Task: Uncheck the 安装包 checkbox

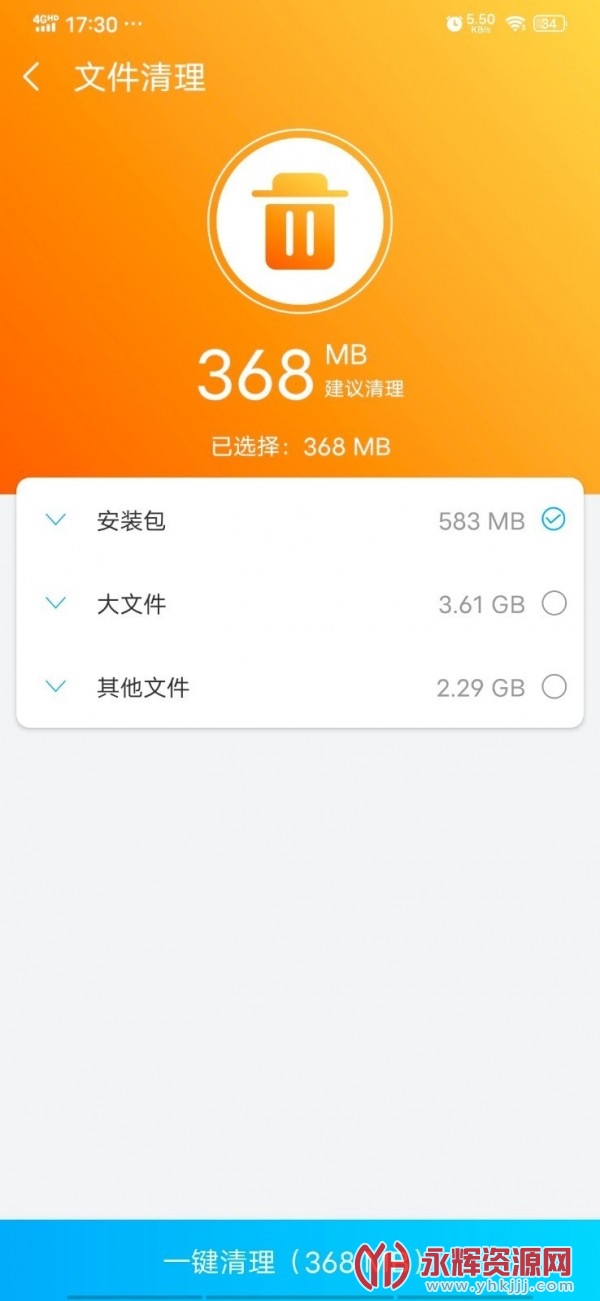Action: pyautogui.click(x=553, y=519)
